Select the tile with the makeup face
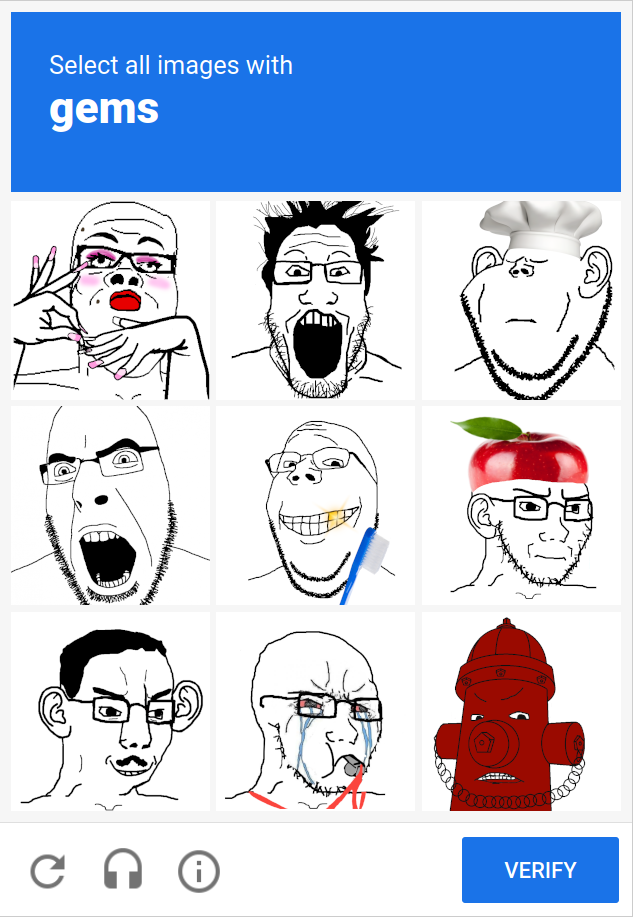Image resolution: width=634 pixels, height=918 pixels. tap(110, 300)
